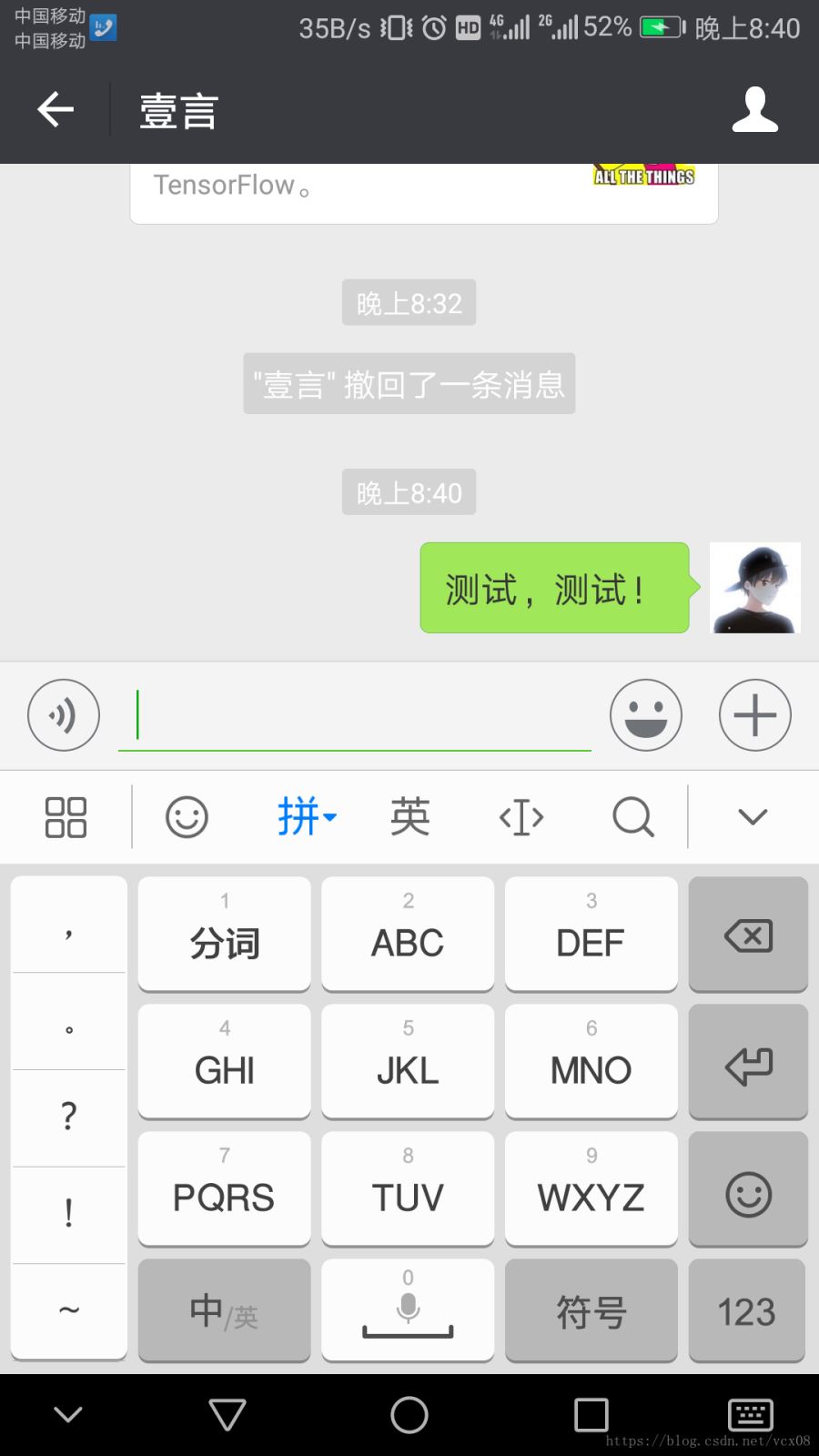Image resolution: width=819 pixels, height=1456 pixels.
Task: Tap the 符号 symbols key
Action: 591,1310
